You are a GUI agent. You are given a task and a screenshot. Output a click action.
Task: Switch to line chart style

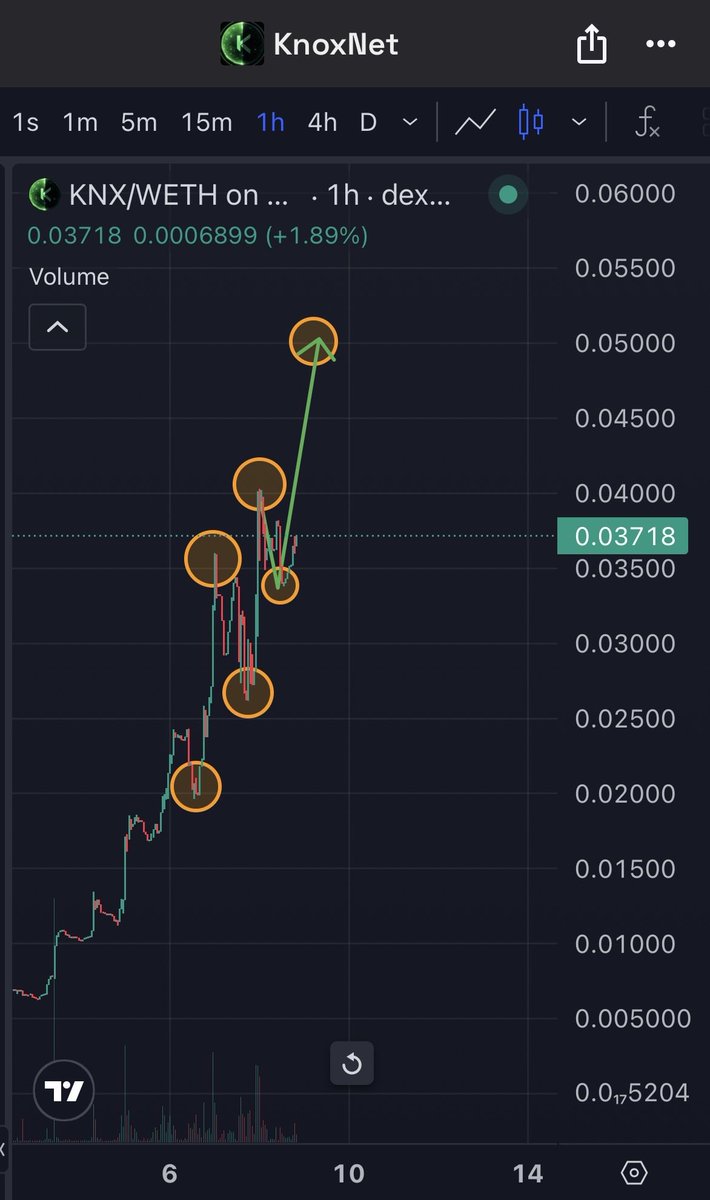[x=475, y=122]
